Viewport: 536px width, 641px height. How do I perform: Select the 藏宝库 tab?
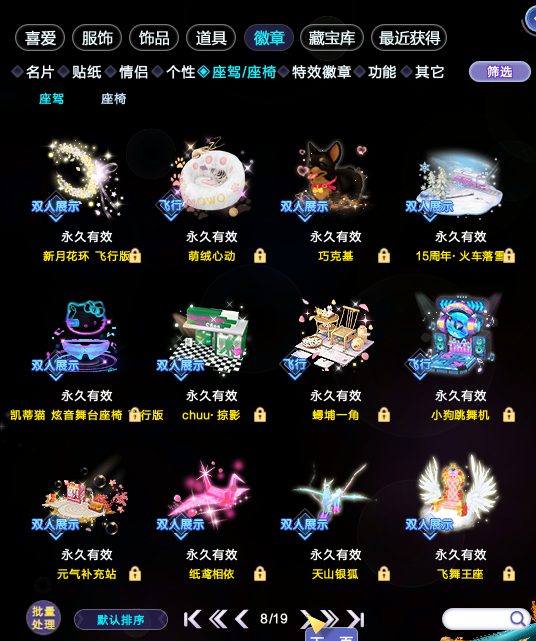coord(332,38)
